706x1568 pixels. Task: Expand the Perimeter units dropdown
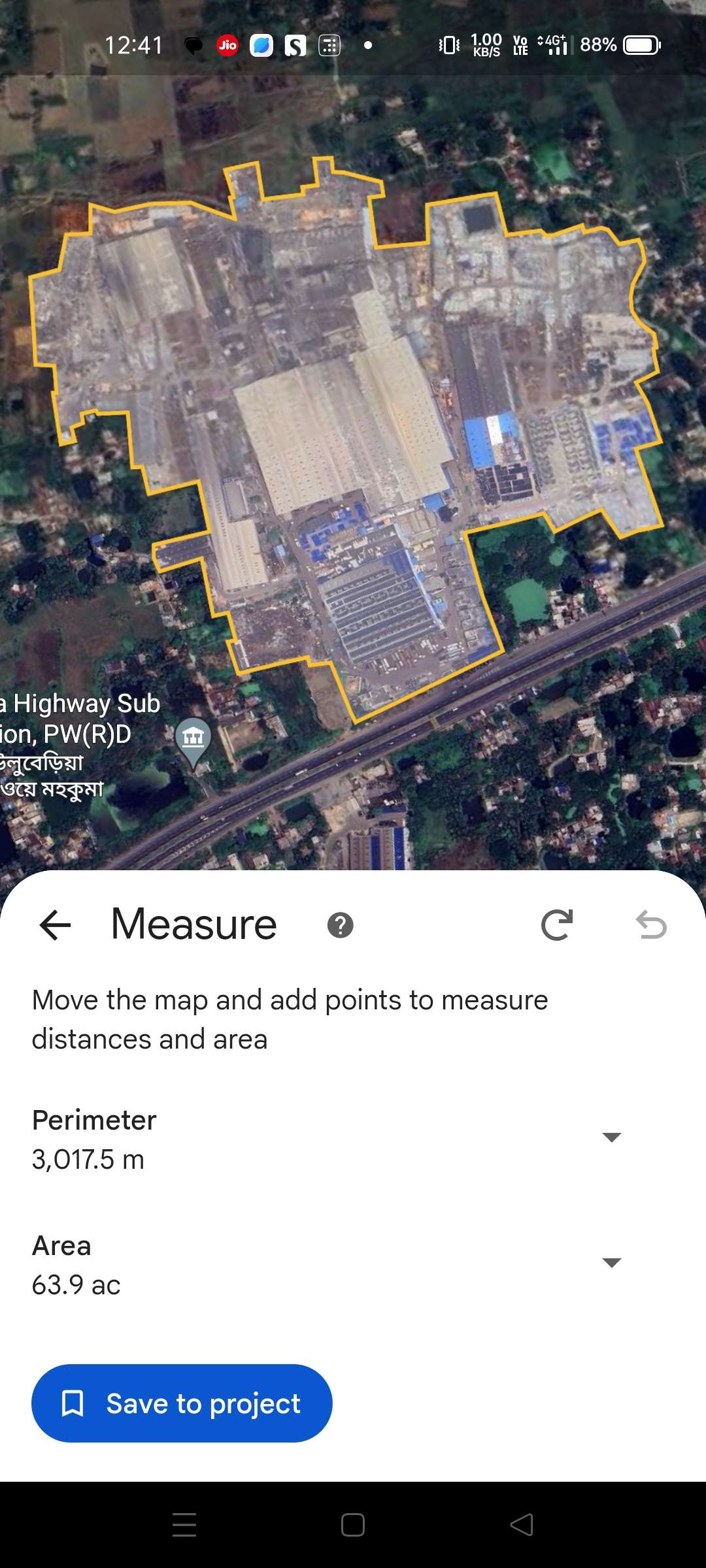611,1137
